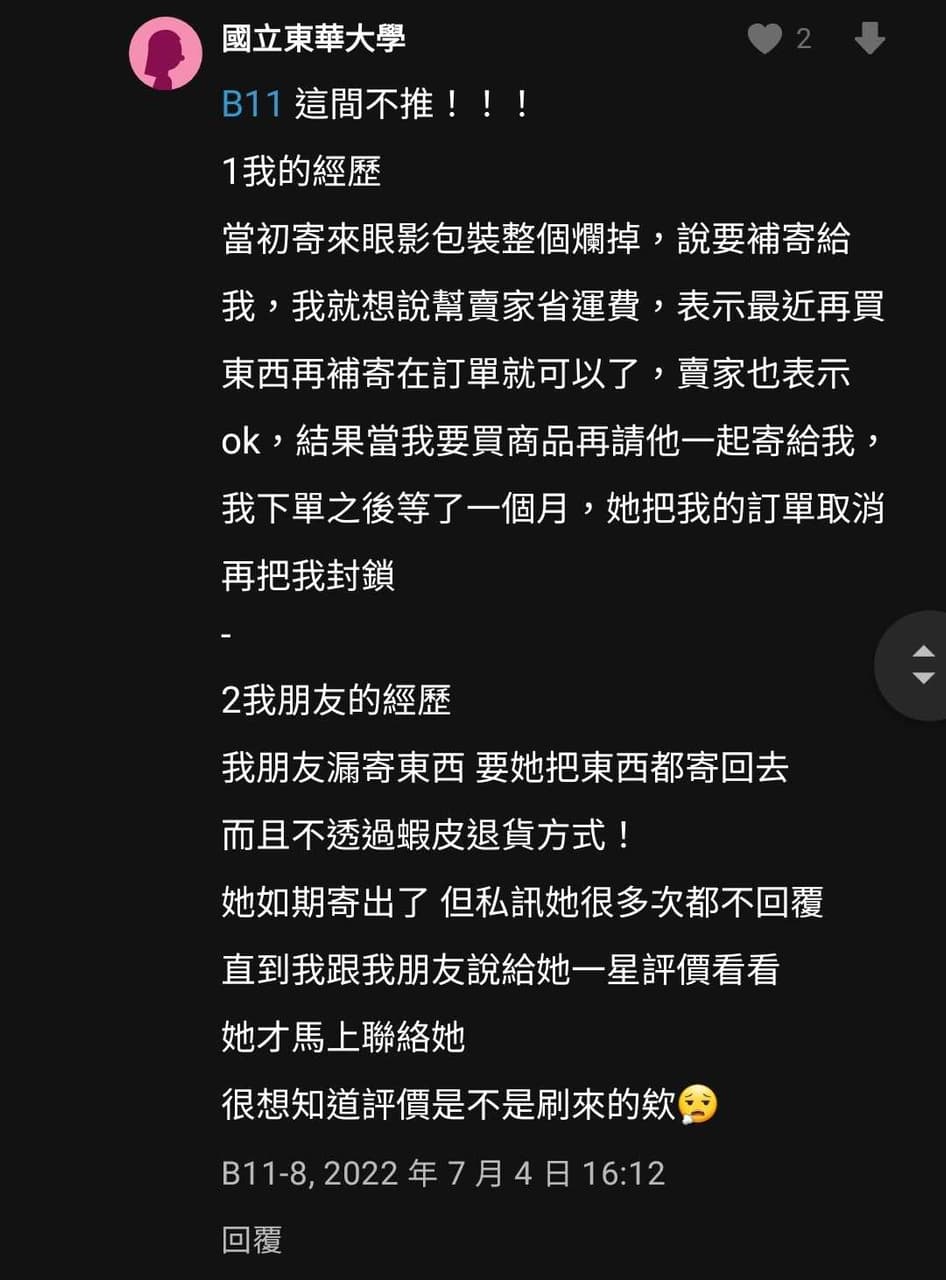Like the 國立東華大學 comment
The image size is (946, 1280).
(x=765, y=39)
